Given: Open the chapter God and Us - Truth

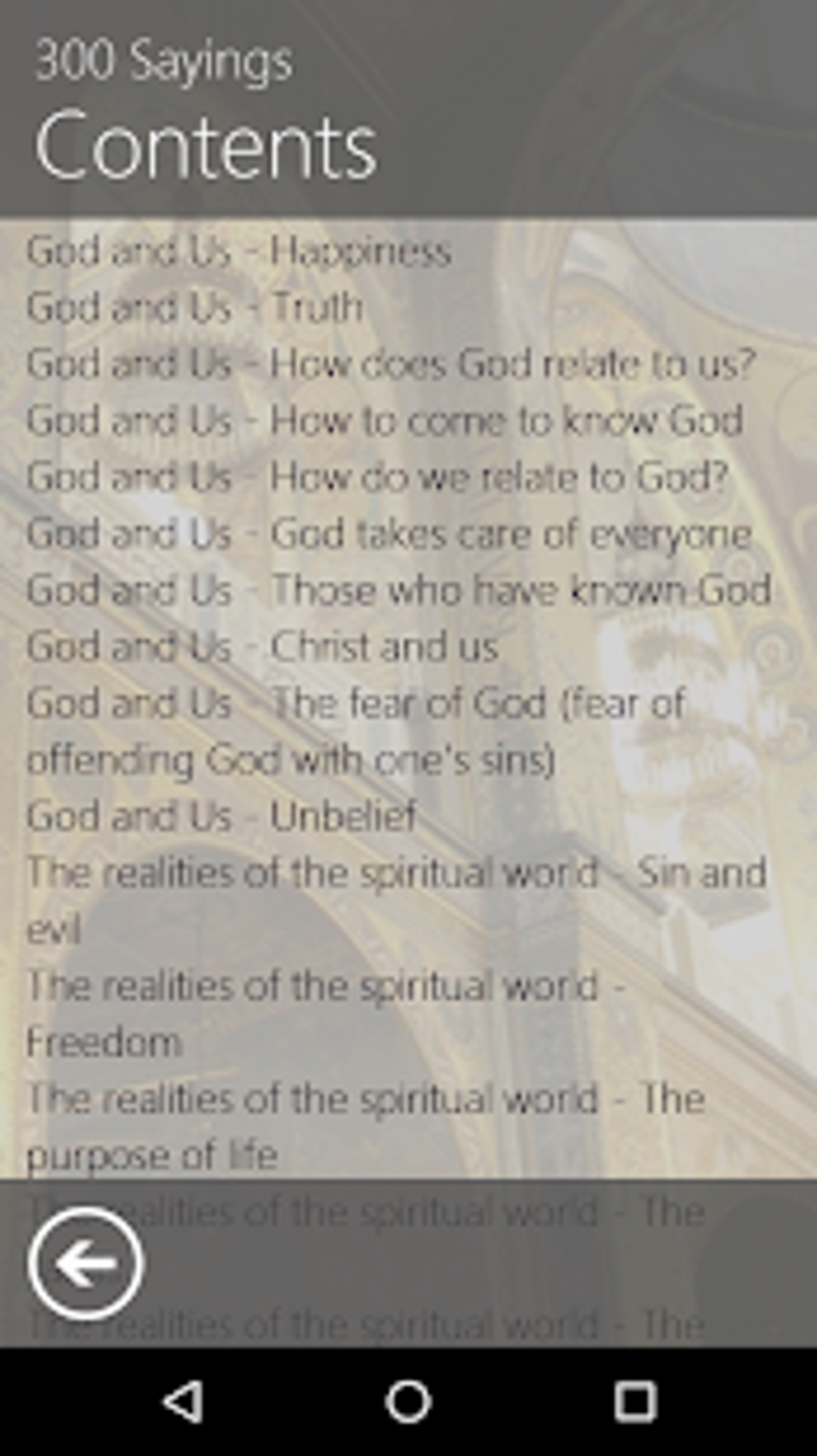Looking at the screenshot, I should click(x=195, y=308).
